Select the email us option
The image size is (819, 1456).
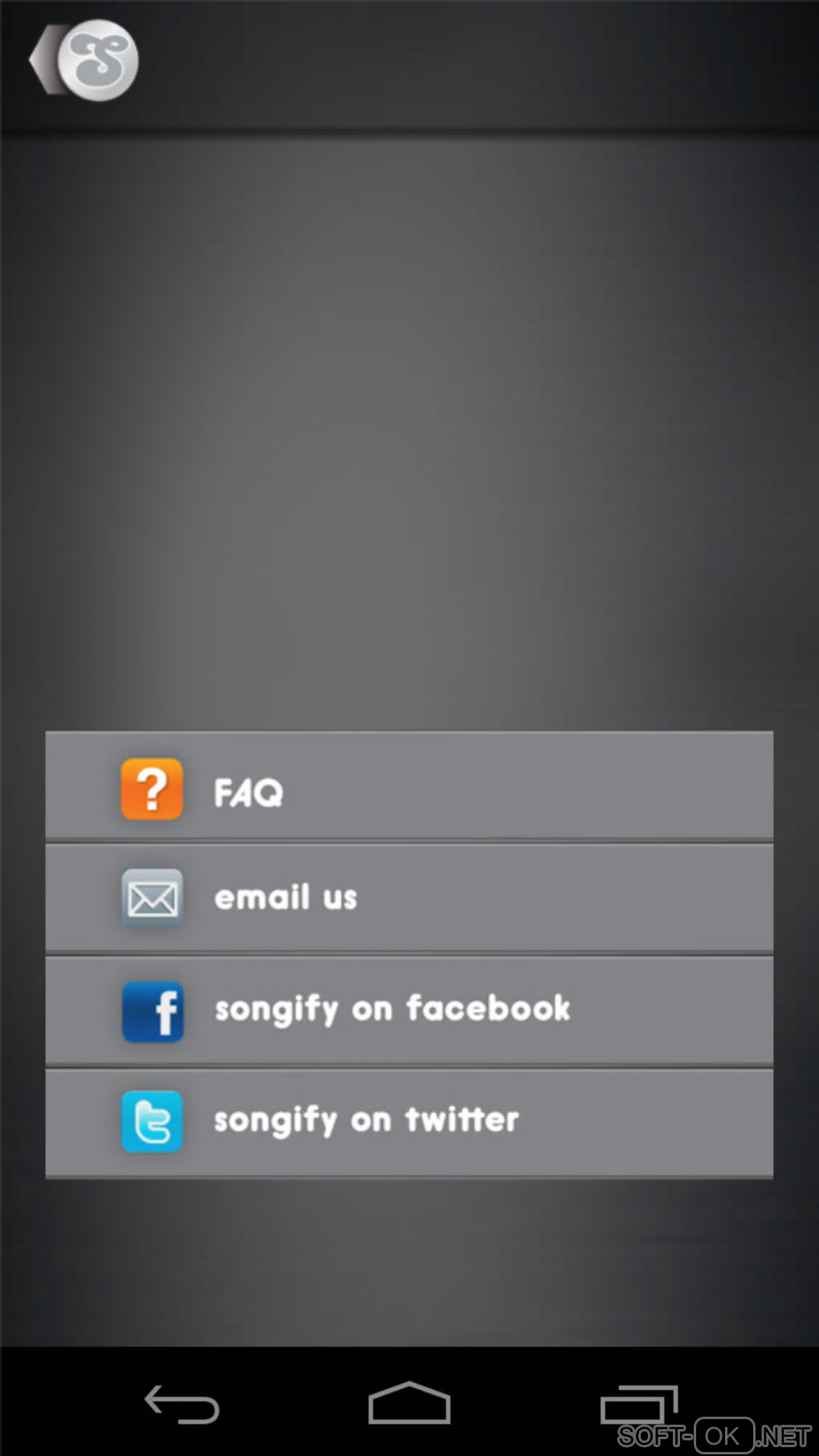(409, 899)
